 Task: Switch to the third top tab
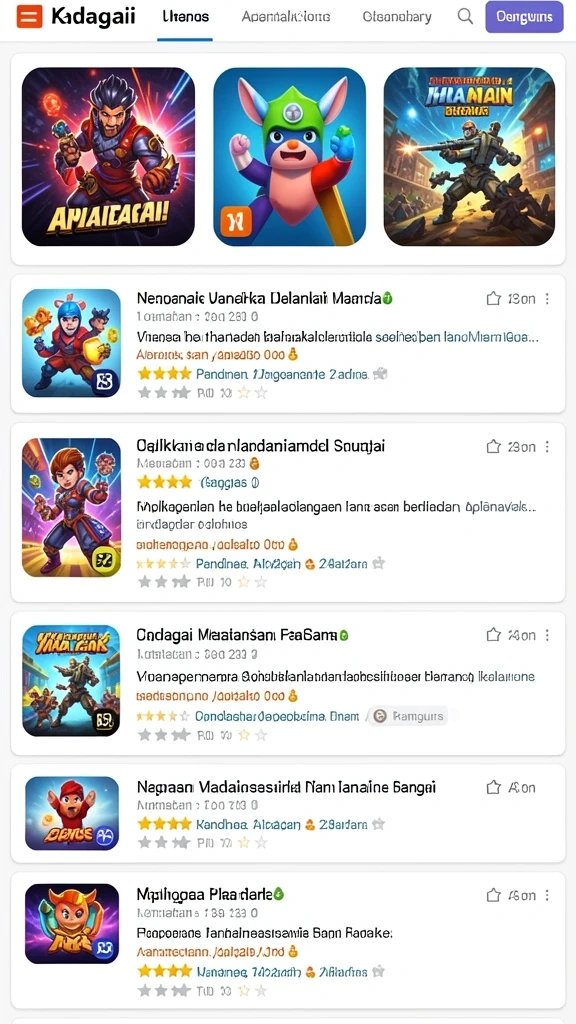(x=397, y=17)
